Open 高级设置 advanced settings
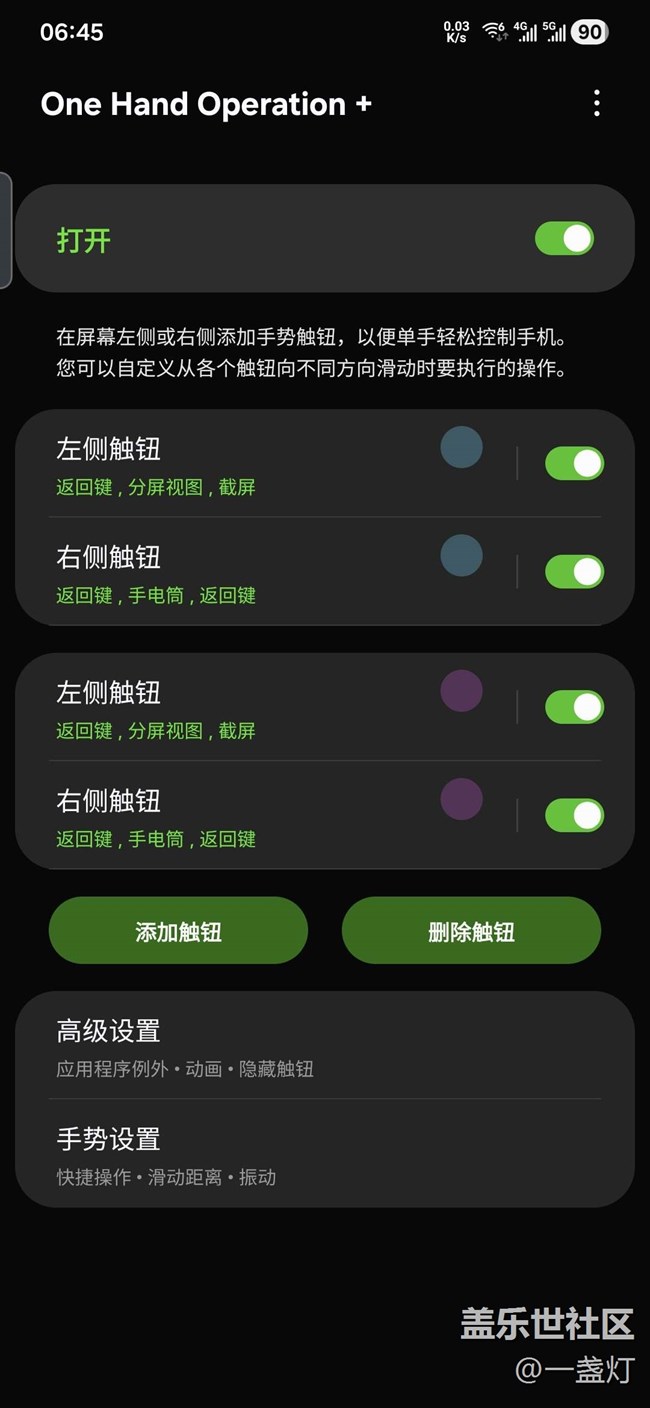This screenshot has width=650, height=1408. point(324,1046)
